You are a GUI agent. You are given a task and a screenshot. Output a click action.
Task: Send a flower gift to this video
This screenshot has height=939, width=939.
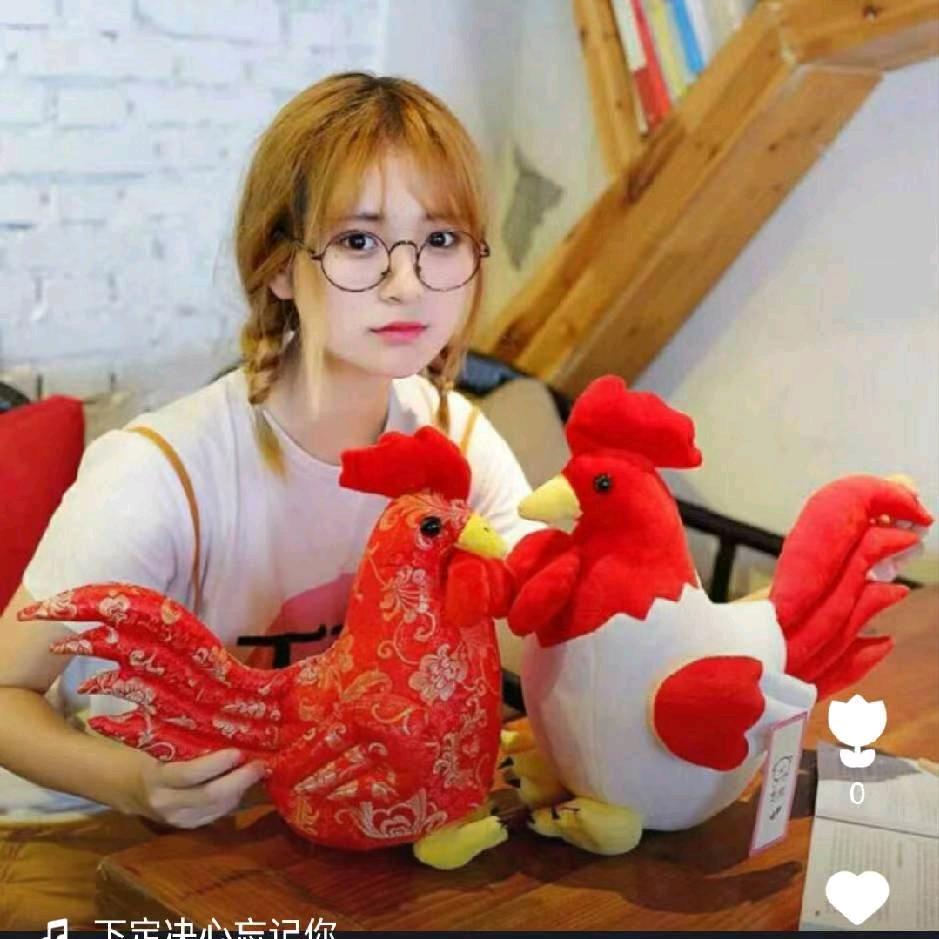coord(857,730)
